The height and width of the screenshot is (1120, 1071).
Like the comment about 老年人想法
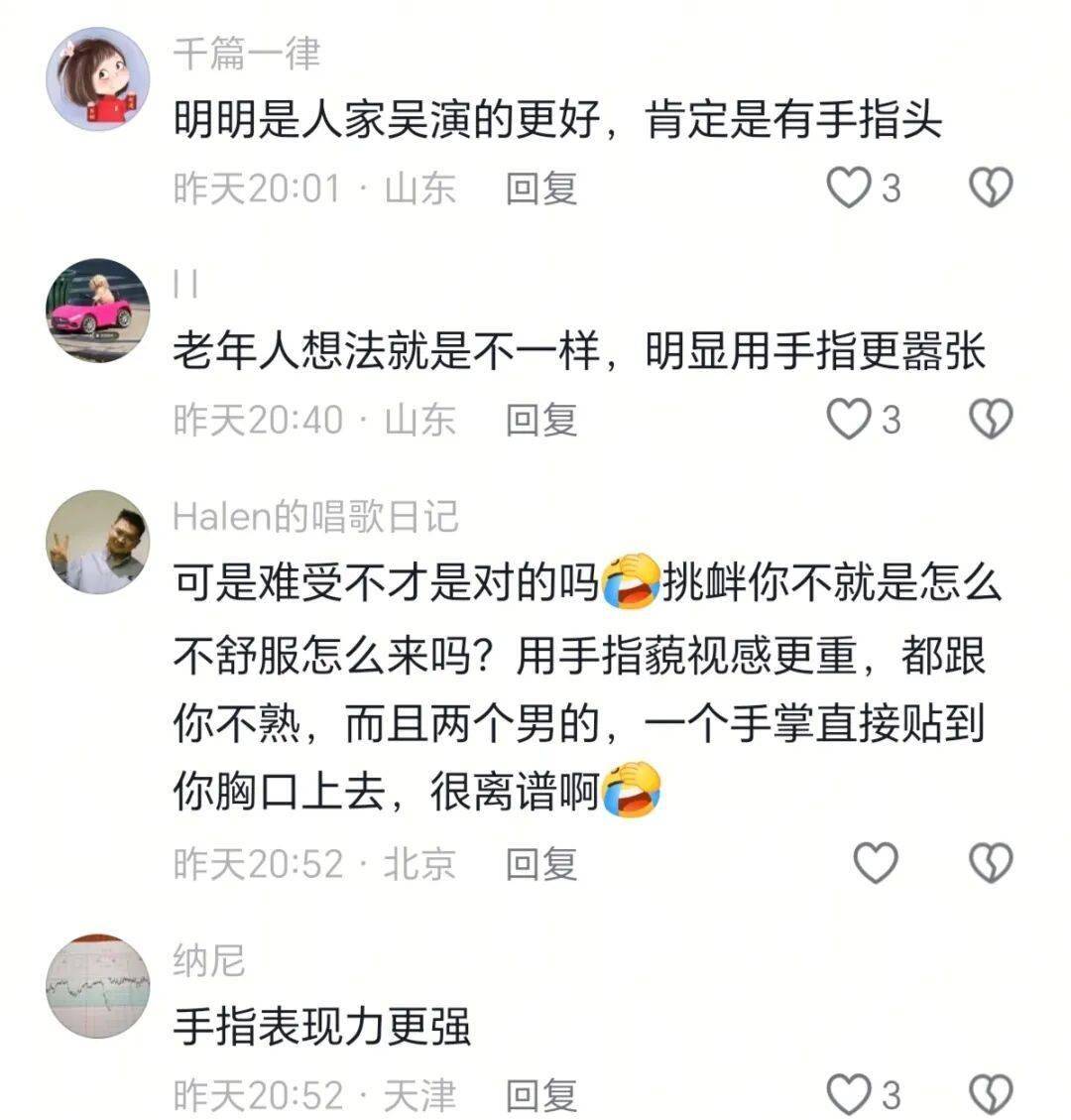[849, 420]
